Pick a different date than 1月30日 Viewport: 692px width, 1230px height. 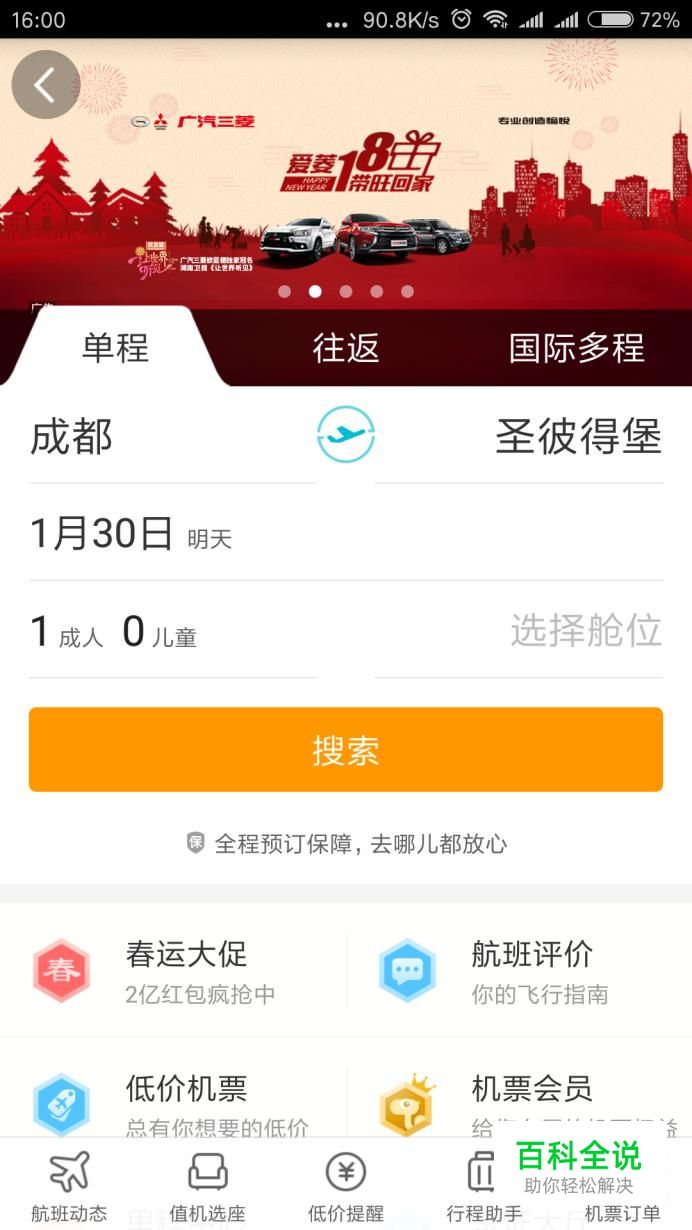point(130,533)
